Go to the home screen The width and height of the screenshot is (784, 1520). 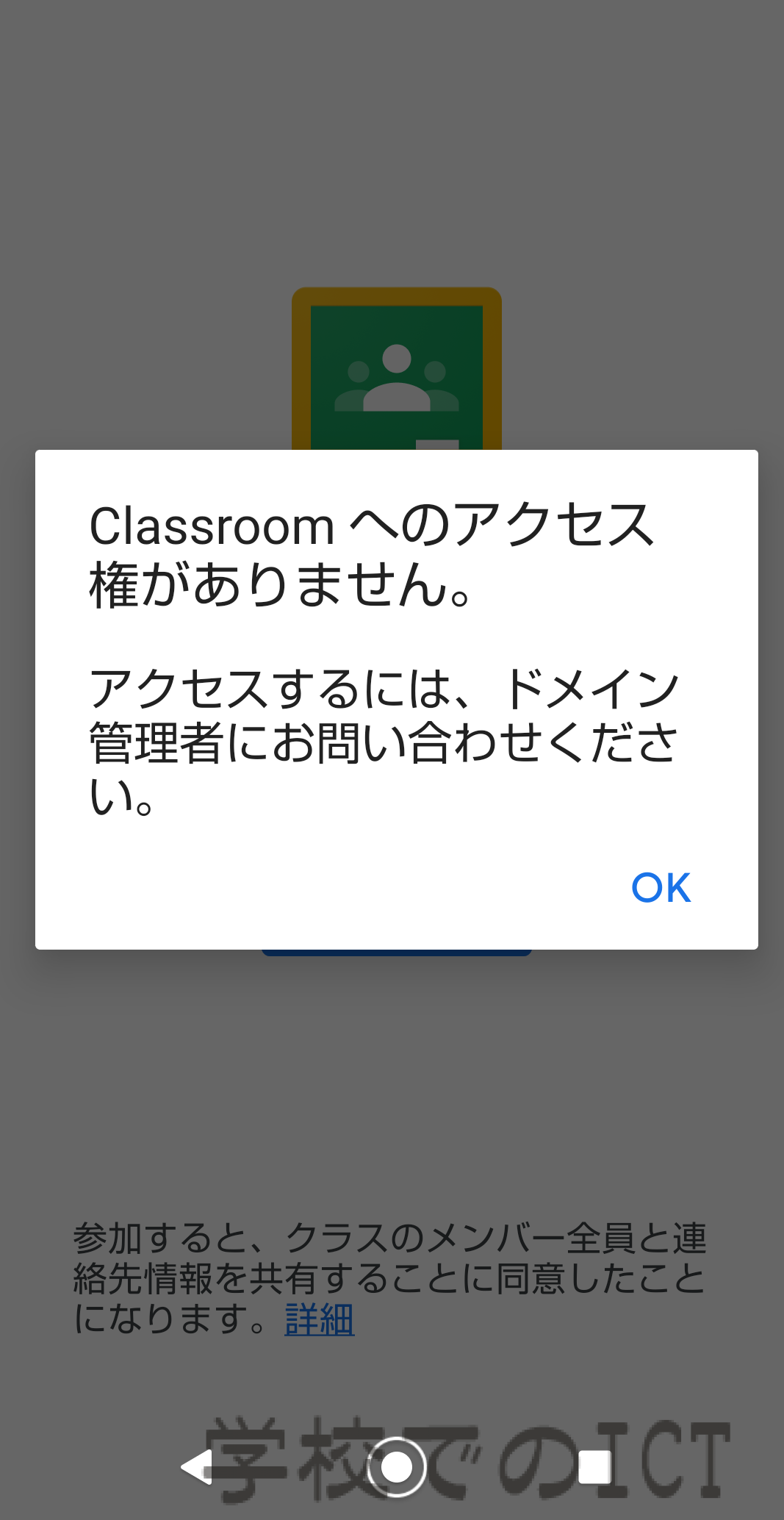pyautogui.click(x=397, y=1467)
